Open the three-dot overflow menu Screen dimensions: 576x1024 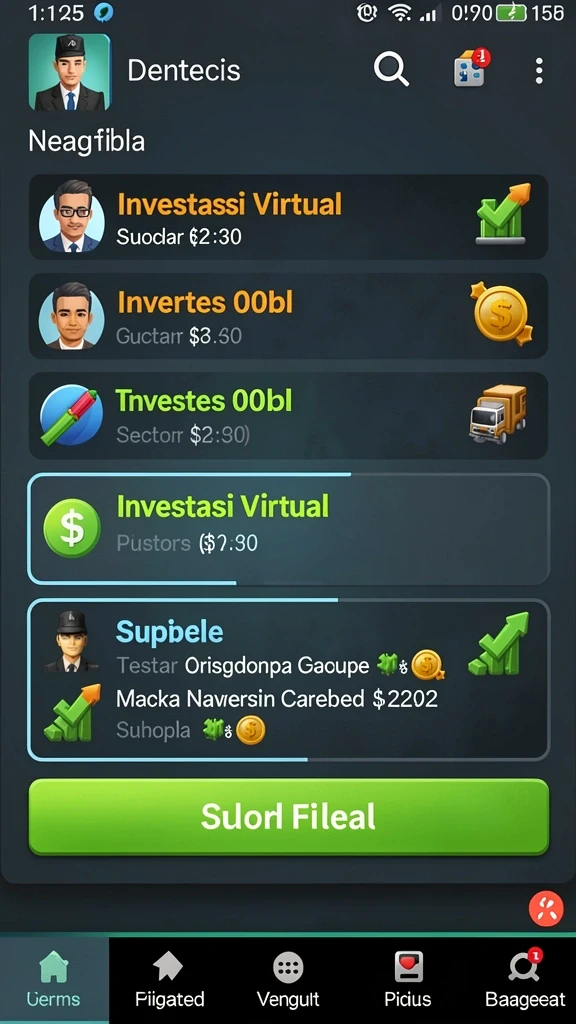(539, 71)
